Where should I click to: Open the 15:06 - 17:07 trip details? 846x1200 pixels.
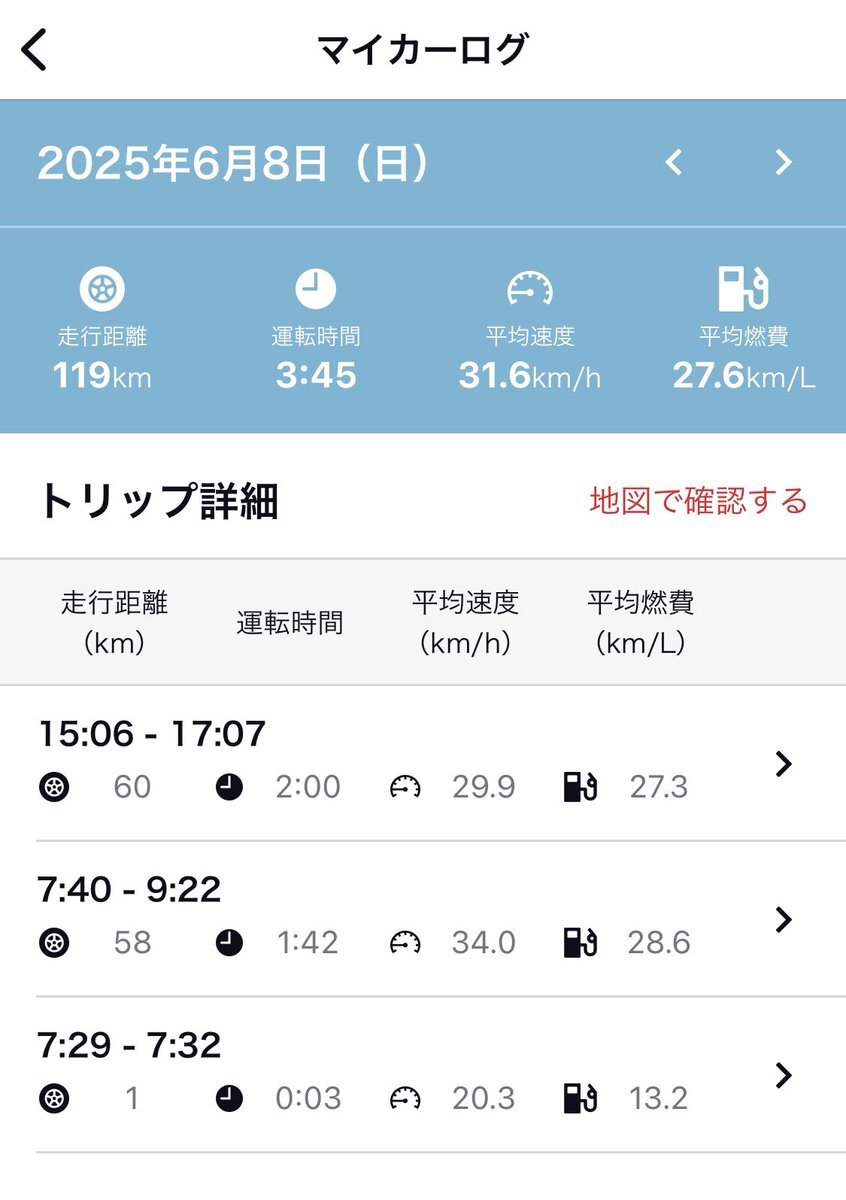coord(784,764)
